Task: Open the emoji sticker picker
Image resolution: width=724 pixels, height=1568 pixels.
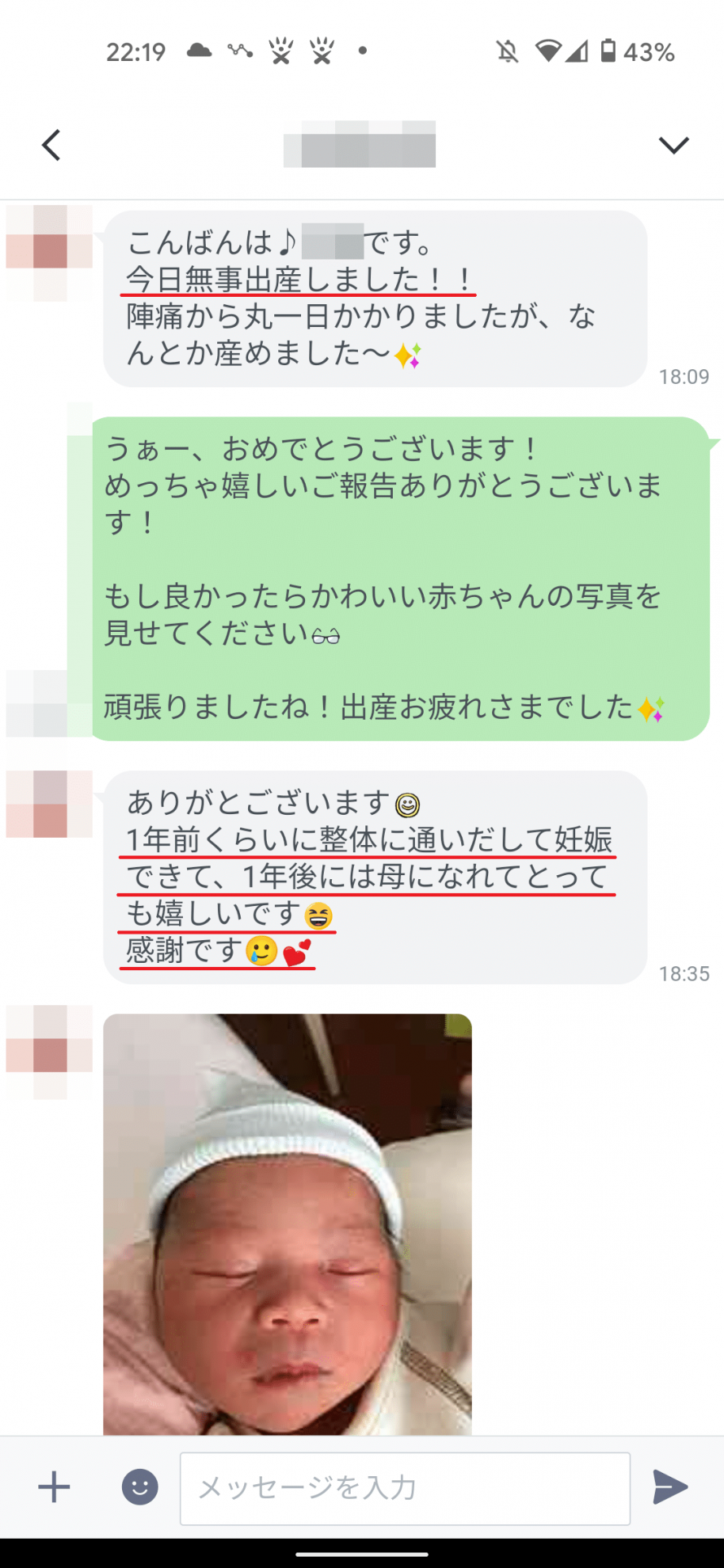Action: click(140, 1487)
